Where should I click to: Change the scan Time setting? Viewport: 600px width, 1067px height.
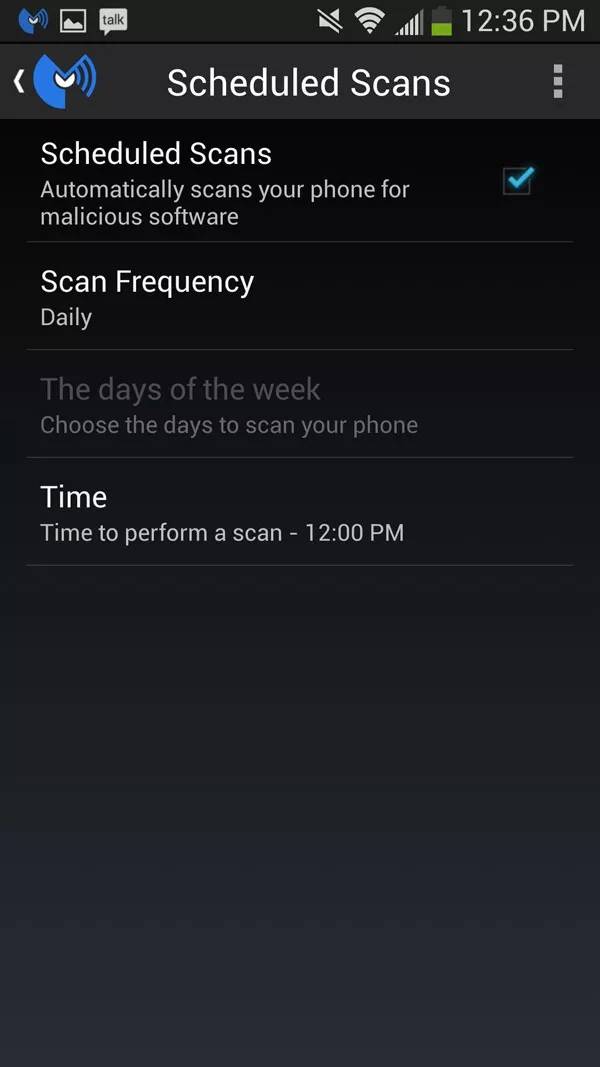300,512
